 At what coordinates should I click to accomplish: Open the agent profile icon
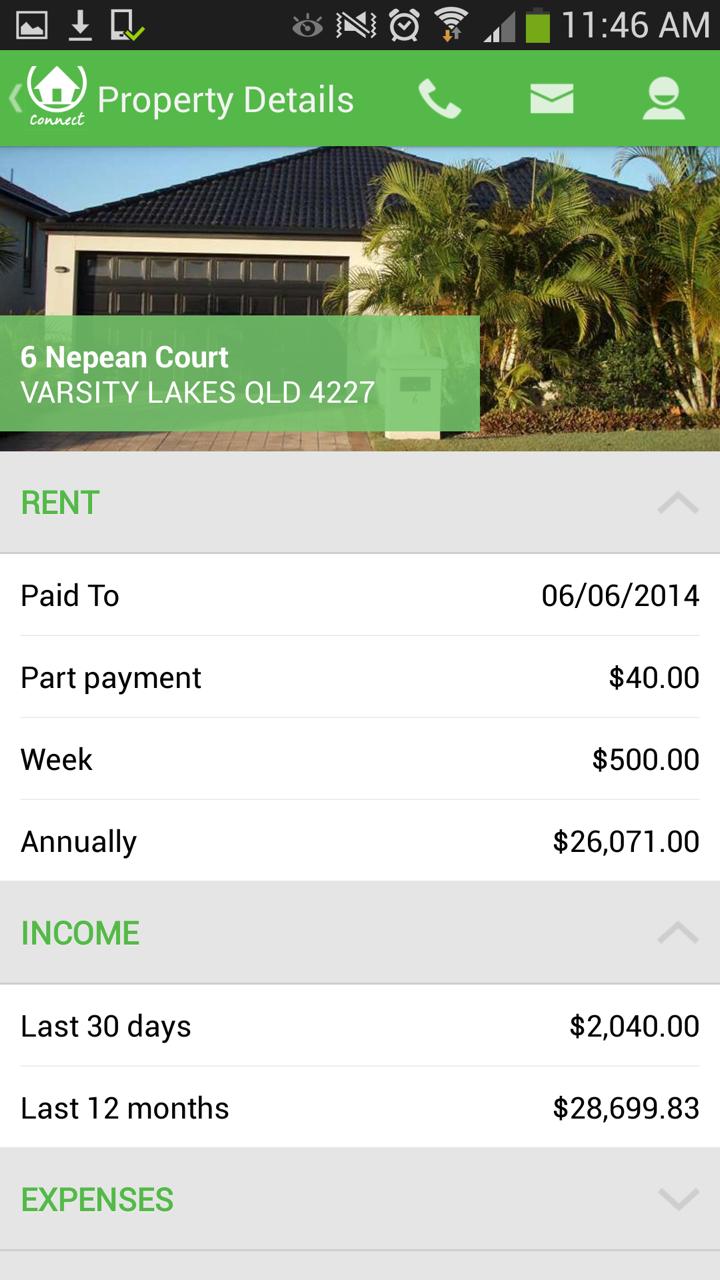(663, 99)
